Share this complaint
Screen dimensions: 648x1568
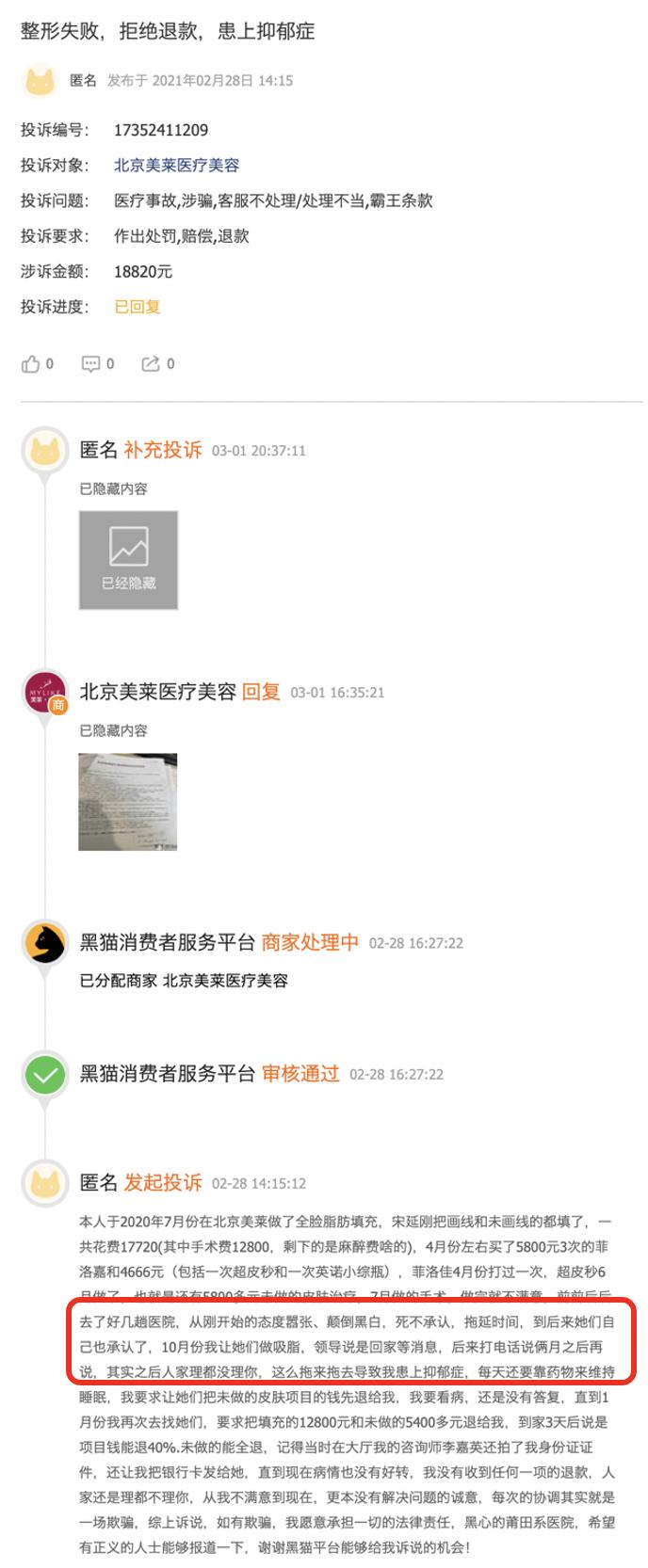point(151,364)
